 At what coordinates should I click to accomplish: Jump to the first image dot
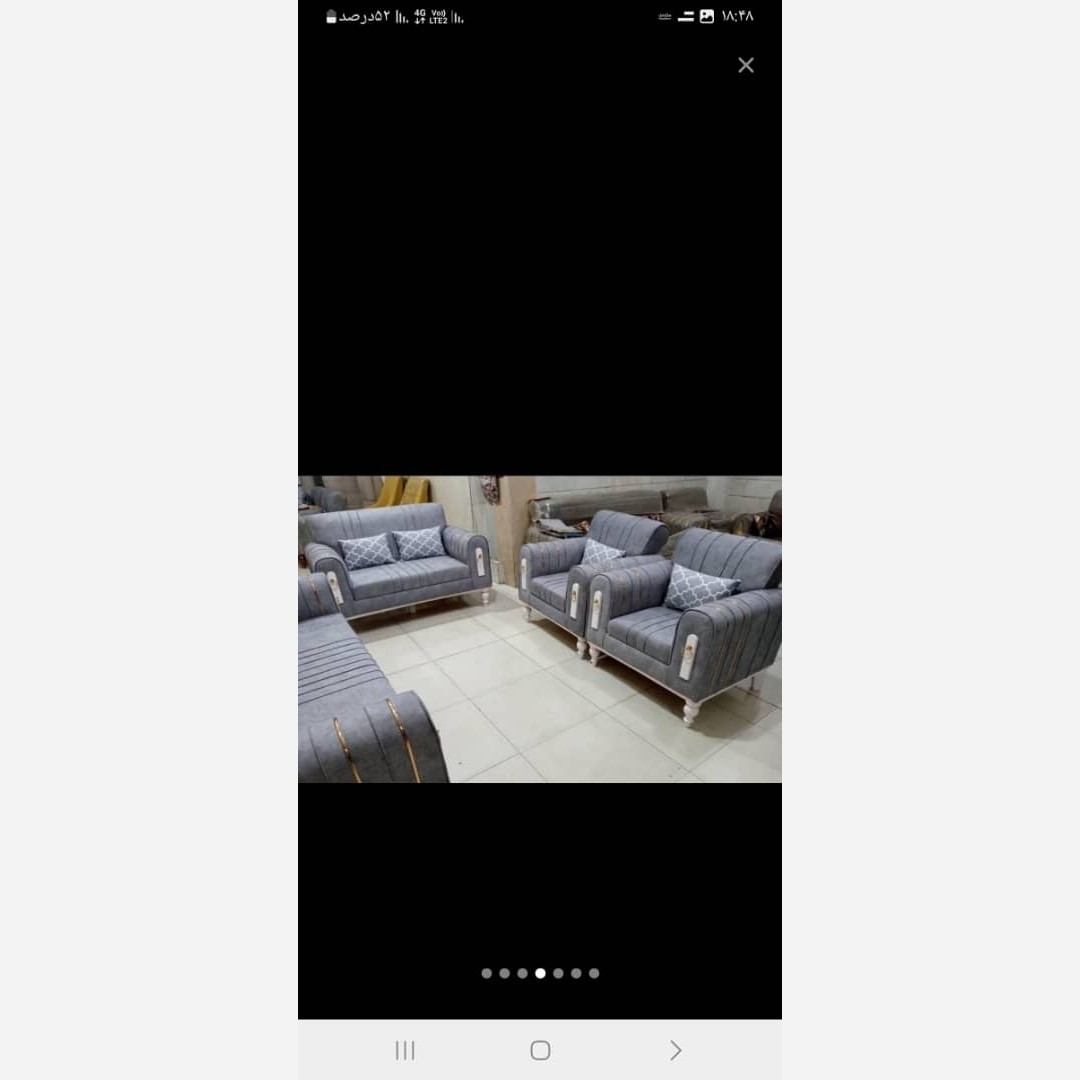point(486,973)
